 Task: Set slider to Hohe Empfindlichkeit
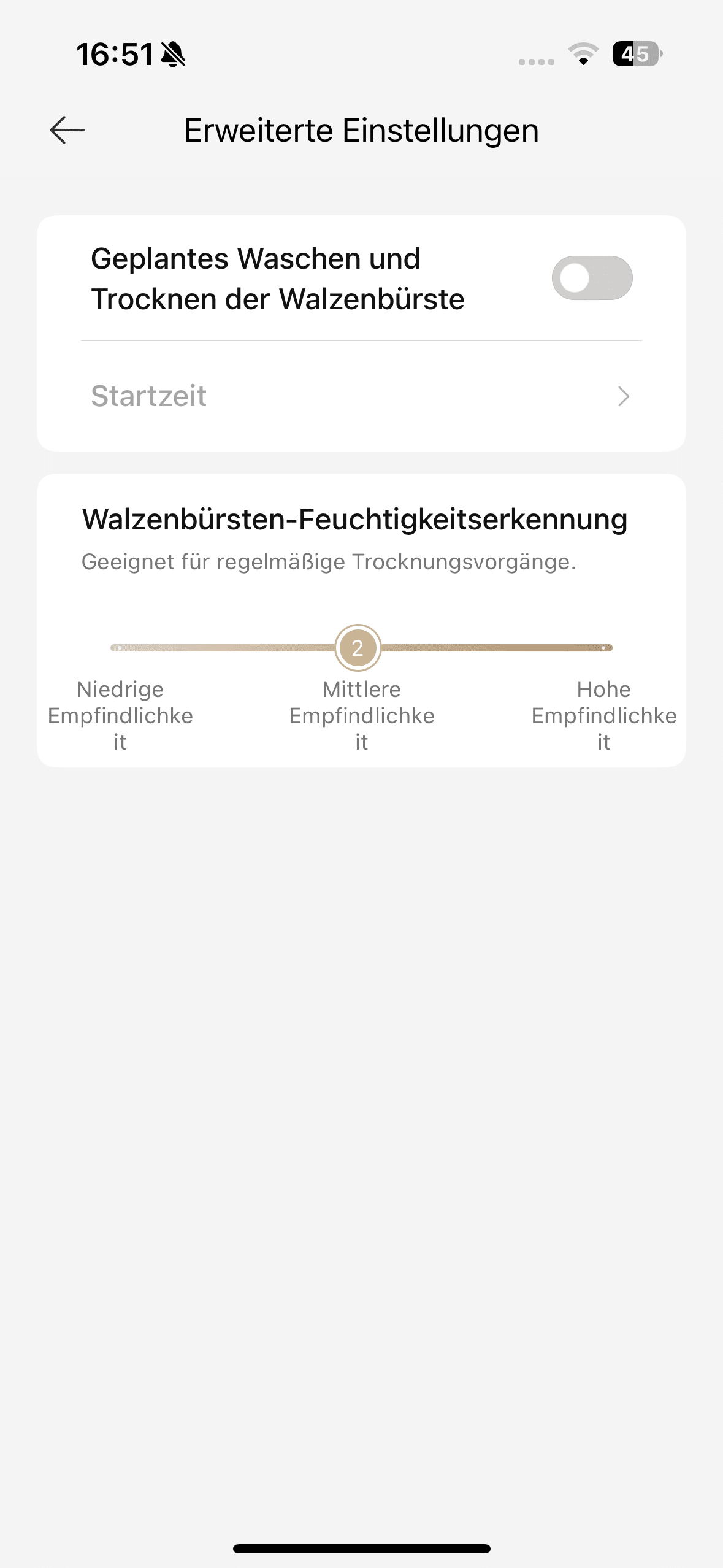coord(604,648)
